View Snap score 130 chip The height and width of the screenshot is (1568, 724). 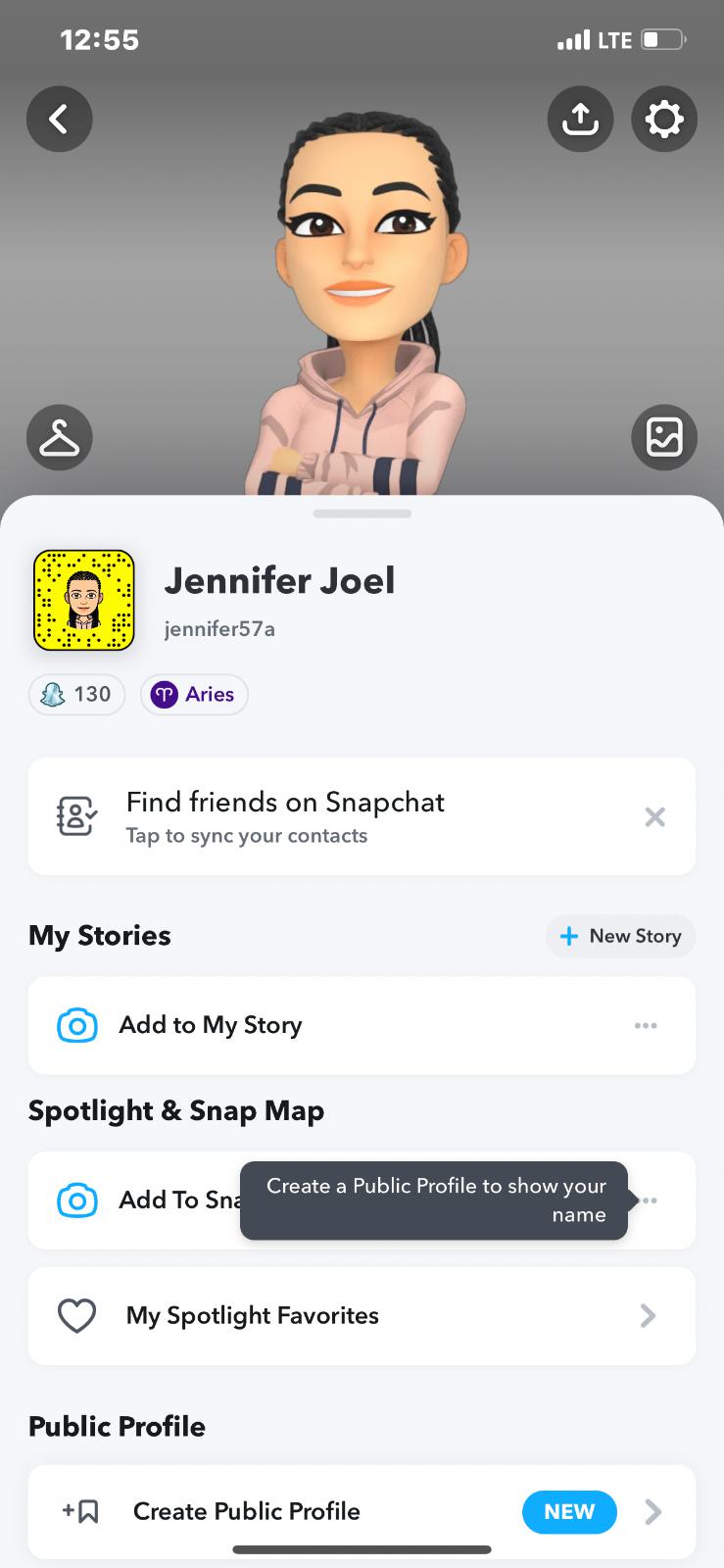click(77, 695)
